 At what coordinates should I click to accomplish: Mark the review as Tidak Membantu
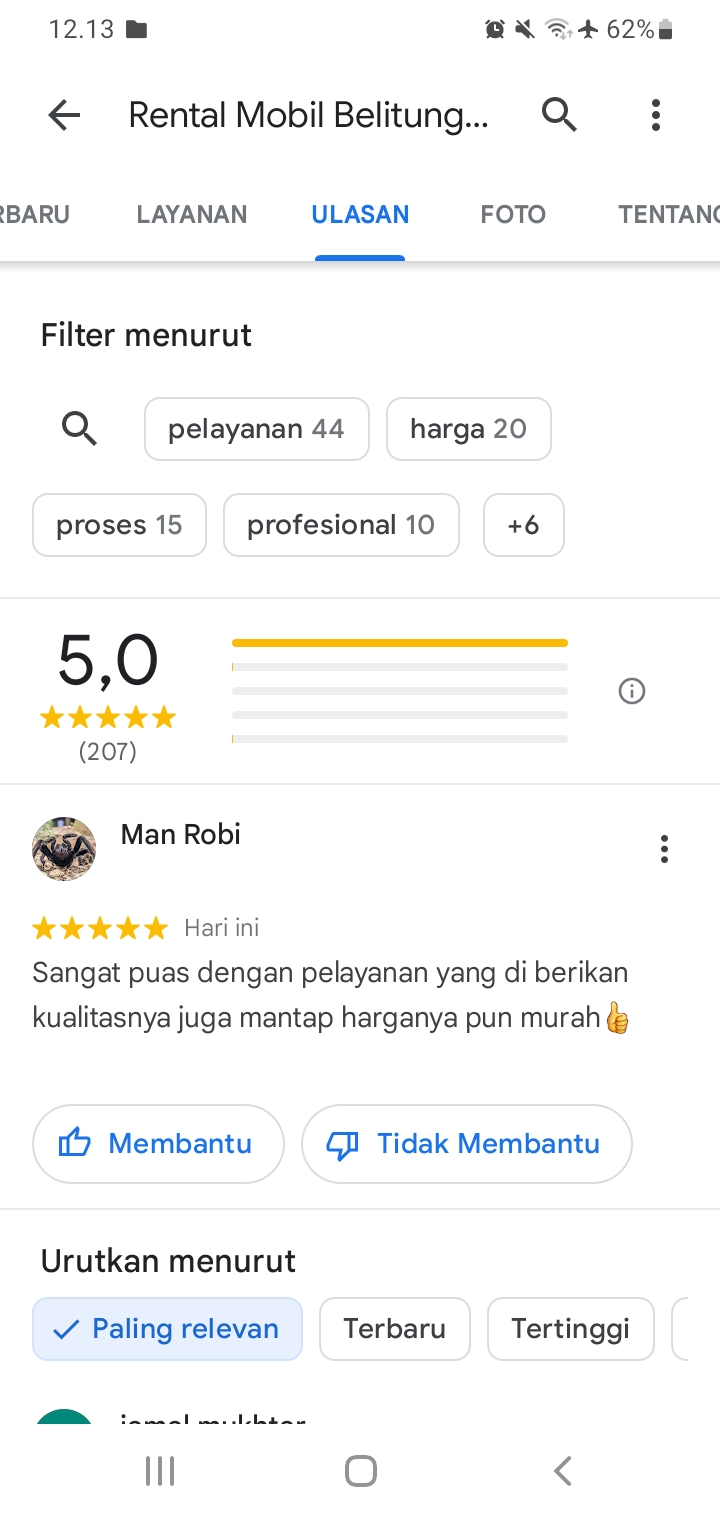(467, 1144)
